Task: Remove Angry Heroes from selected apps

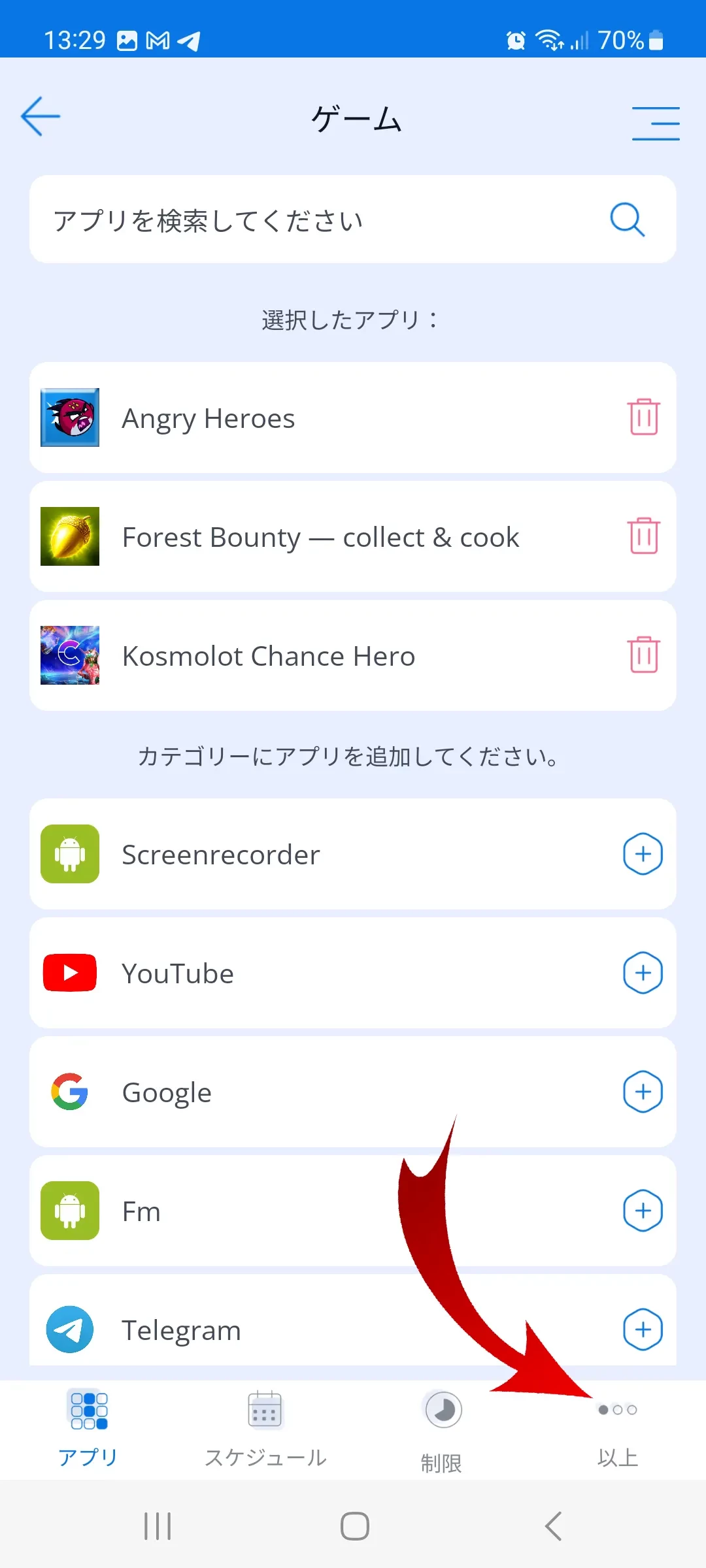Action: [x=643, y=417]
